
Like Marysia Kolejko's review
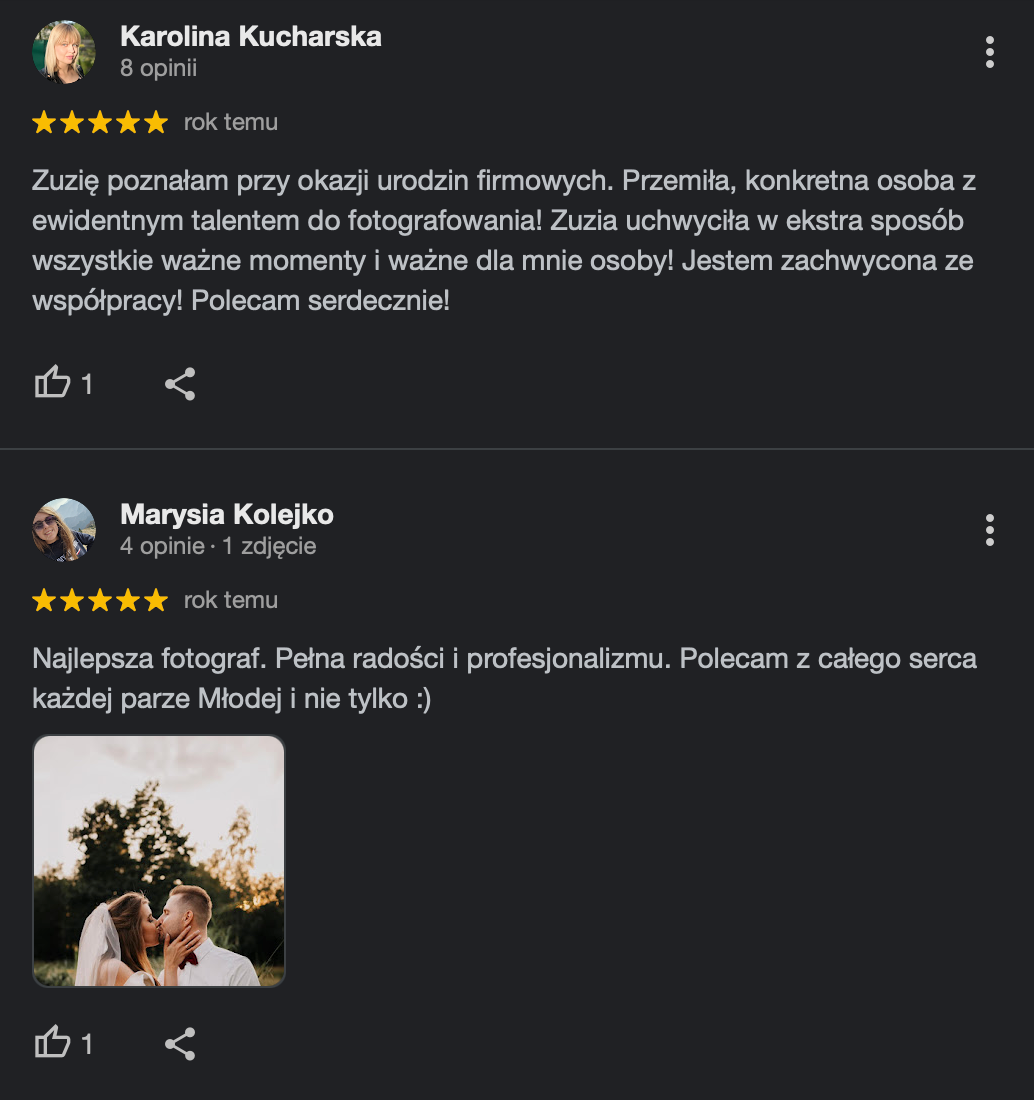pyautogui.click(x=53, y=1044)
